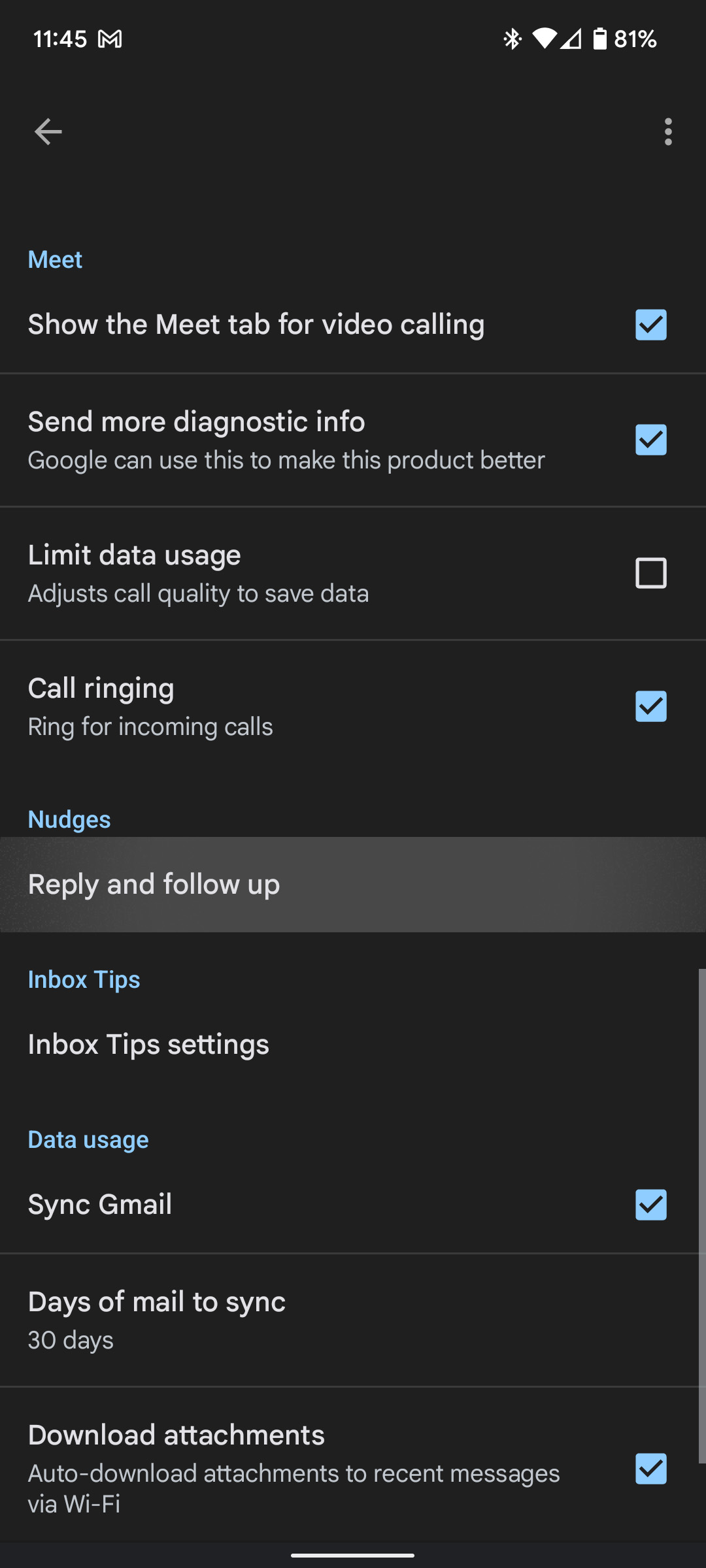Screen dimensions: 706x1568
Task: Uncheck Show the Meet tab for video calling
Action: (x=650, y=325)
